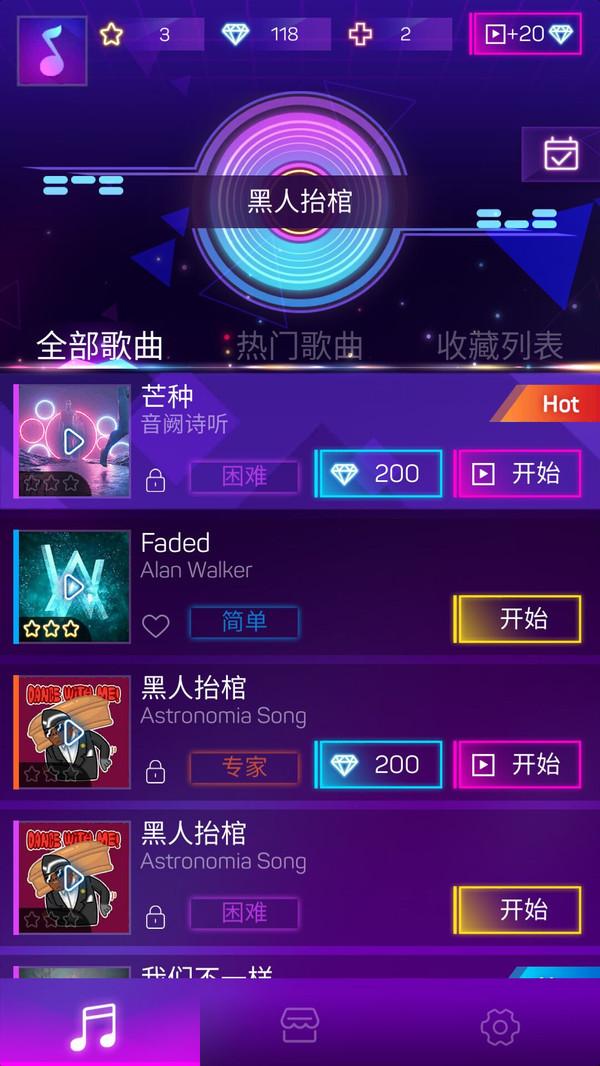
Task: Tap the music note avatar icon
Action: tap(52, 50)
